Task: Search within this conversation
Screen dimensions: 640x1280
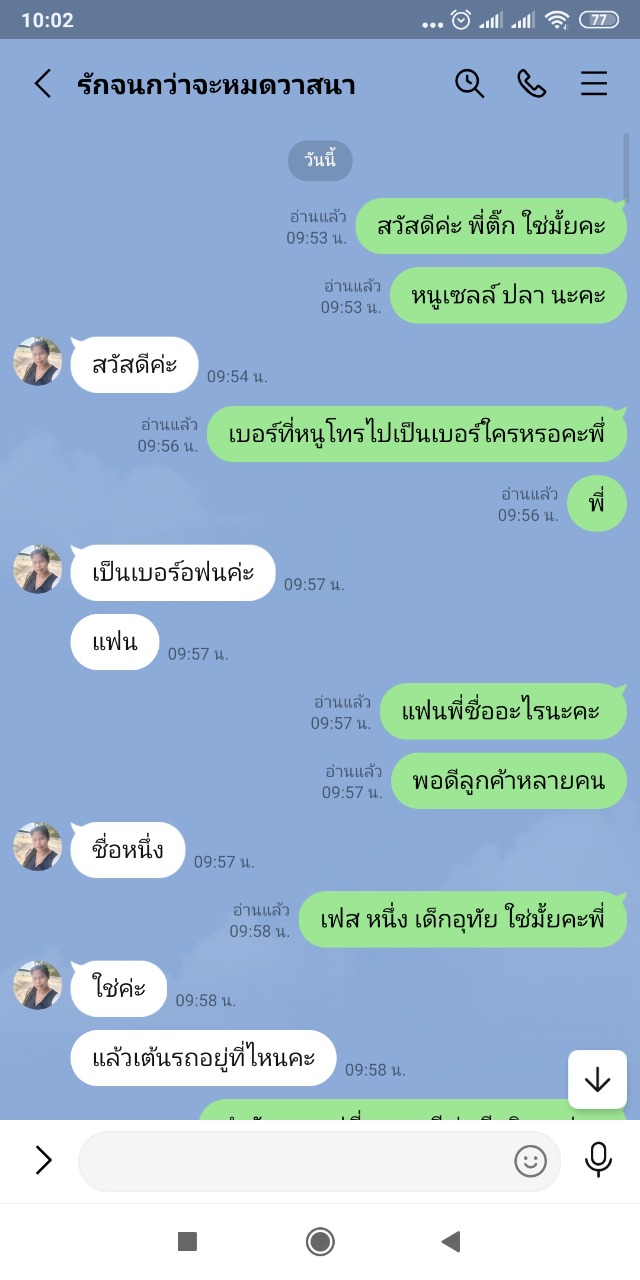Action: click(469, 84)
